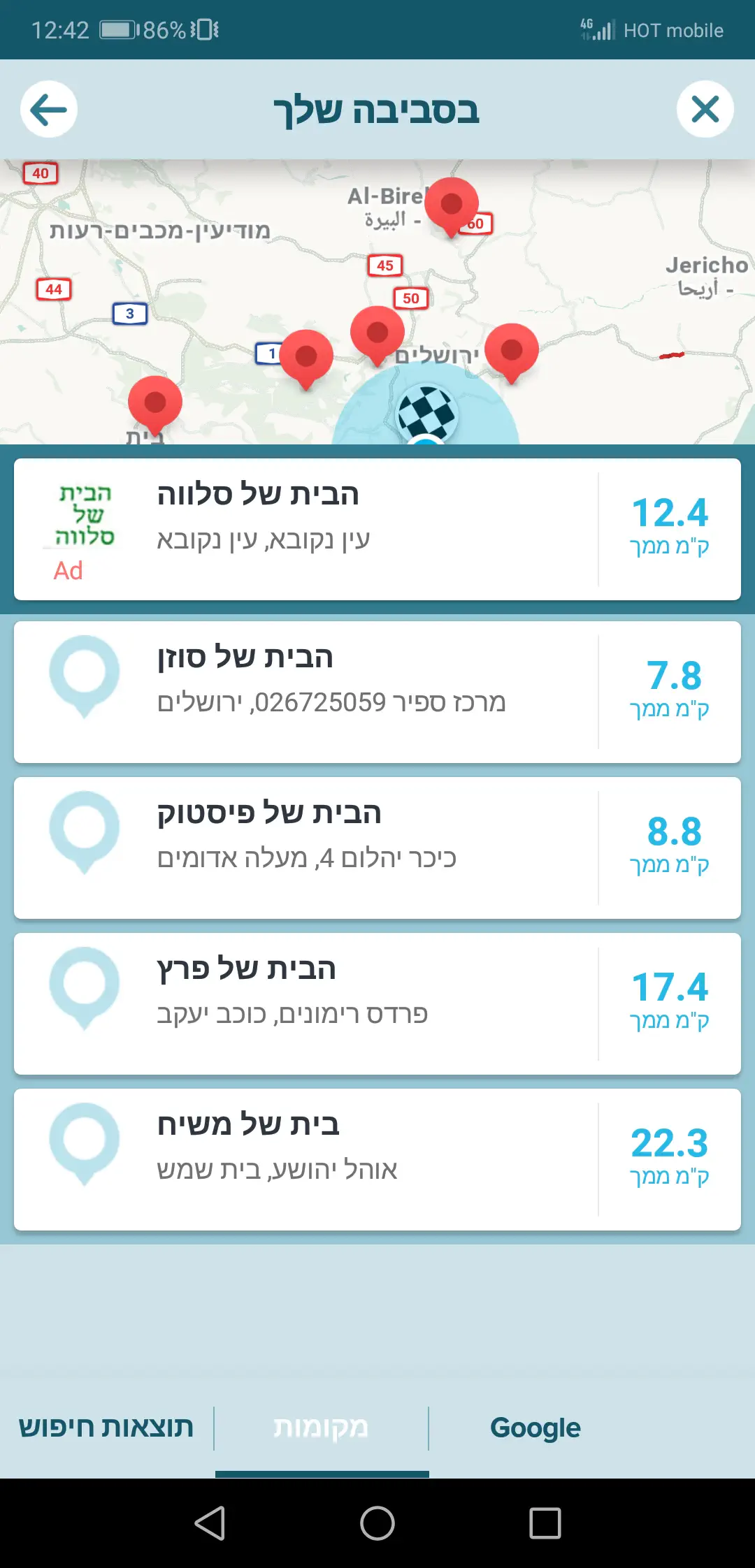Switch to the Google tab
Image resolution: width=755 pixels, height=1568 pixels.
click(x=535, y=1428)
